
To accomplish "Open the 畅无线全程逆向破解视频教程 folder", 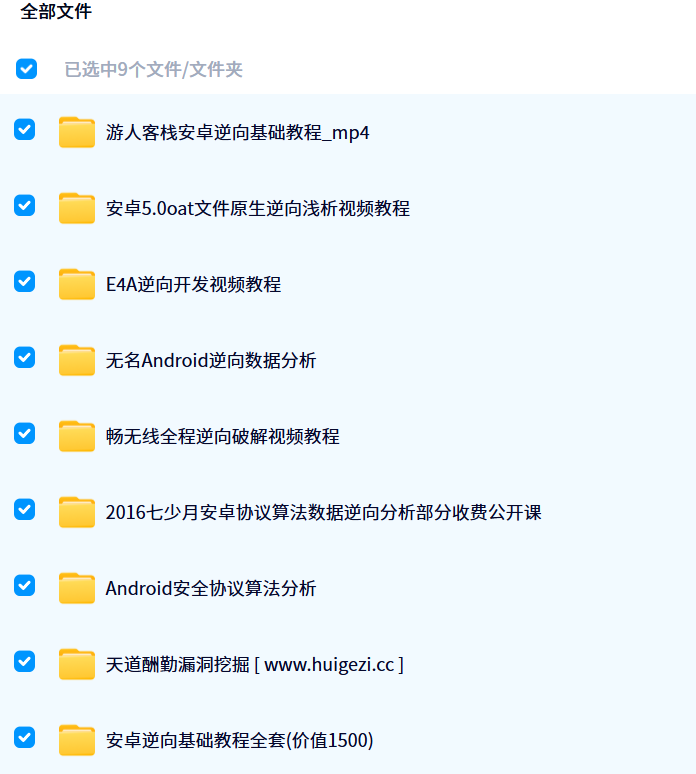I will coord(223,436).
